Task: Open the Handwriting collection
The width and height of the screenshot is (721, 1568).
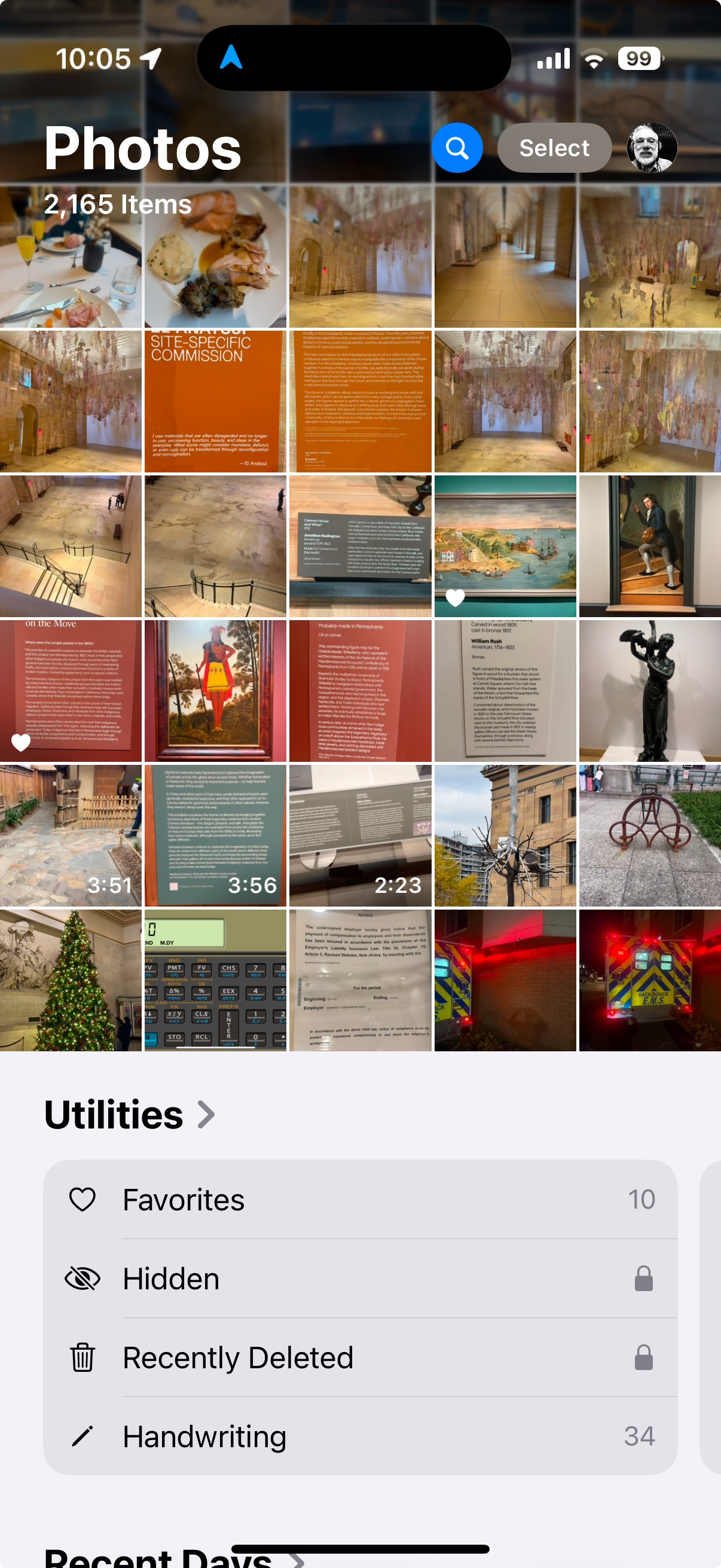Action: 360,1436
